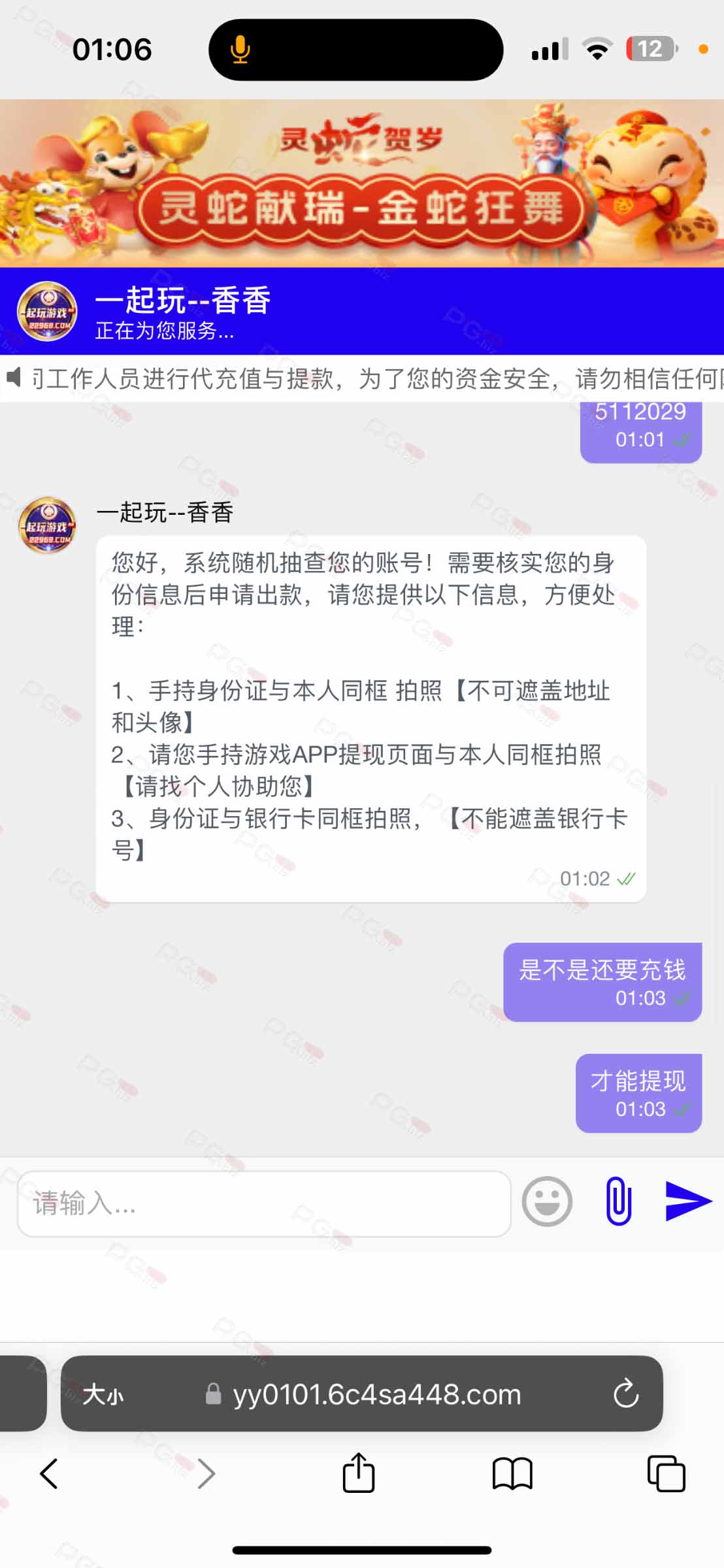Open the 灵蛇献瑞 promotional banner
This screenshot has width=724, height=1568.
[362, 183]
